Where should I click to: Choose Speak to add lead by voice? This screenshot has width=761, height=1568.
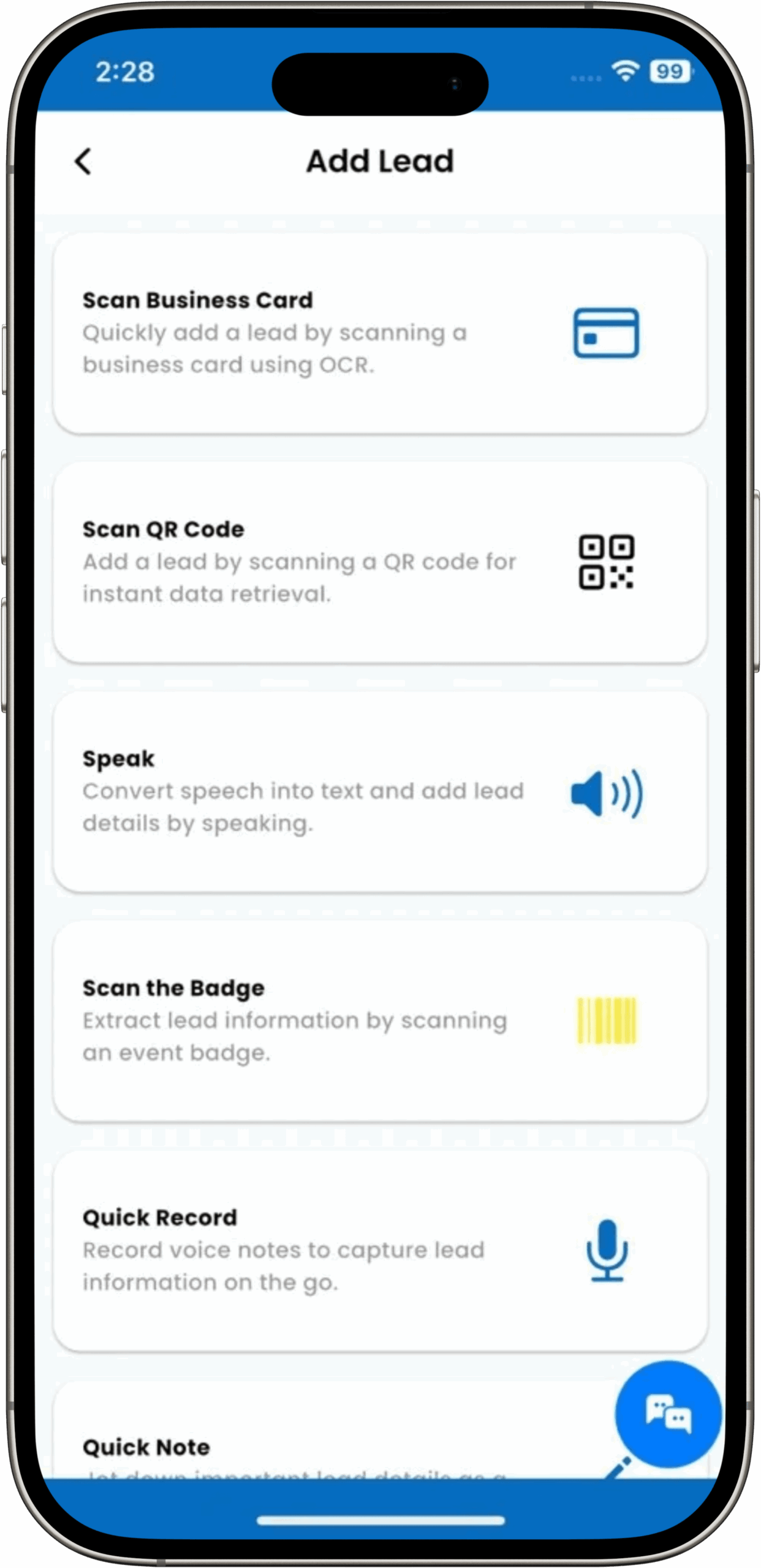tap(380, 791)
